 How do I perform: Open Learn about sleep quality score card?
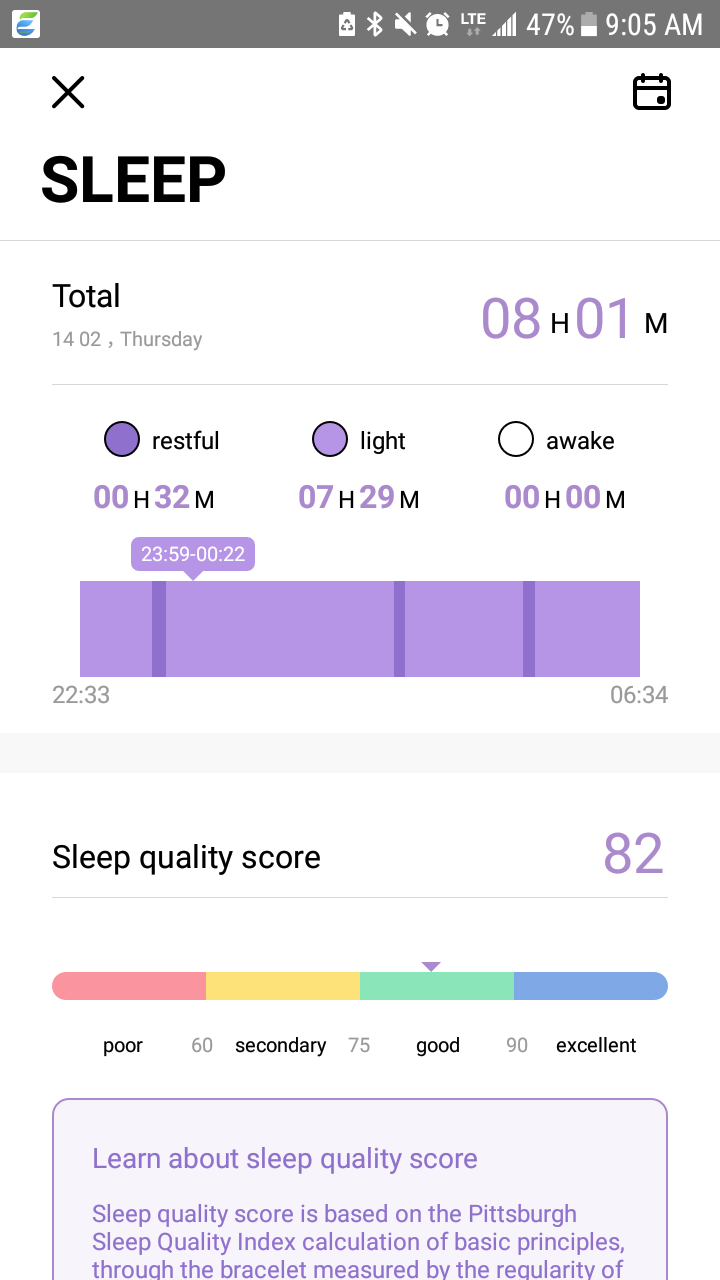click(x=360, y=1189)
